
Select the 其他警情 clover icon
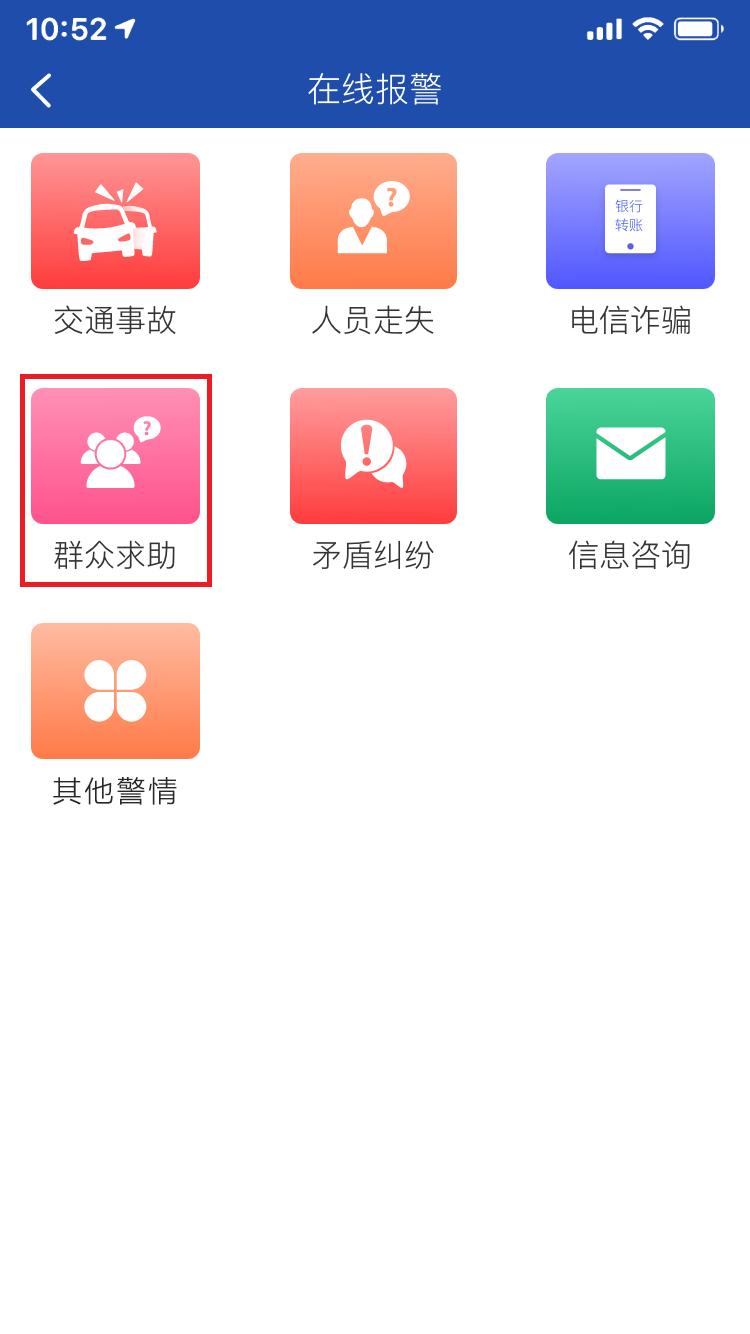(115, 691)
